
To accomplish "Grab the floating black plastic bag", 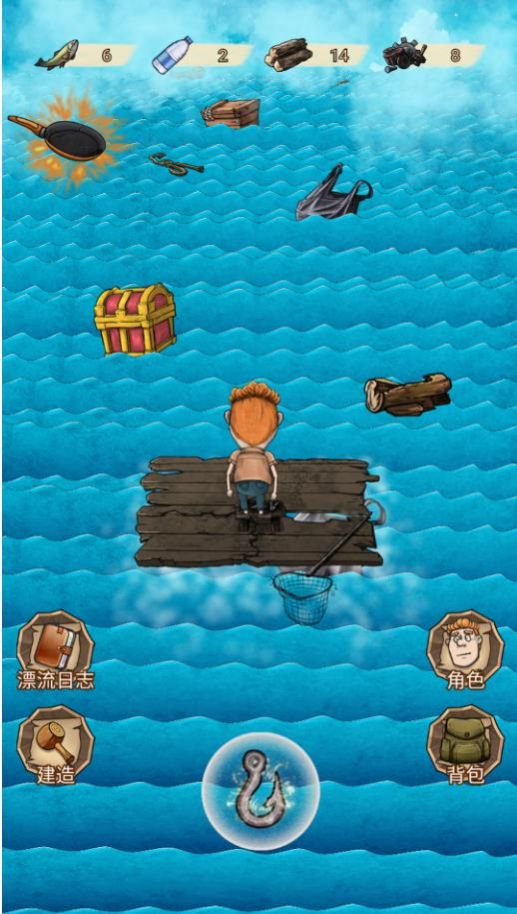I will pyautogui.click(x=333, y=193).
